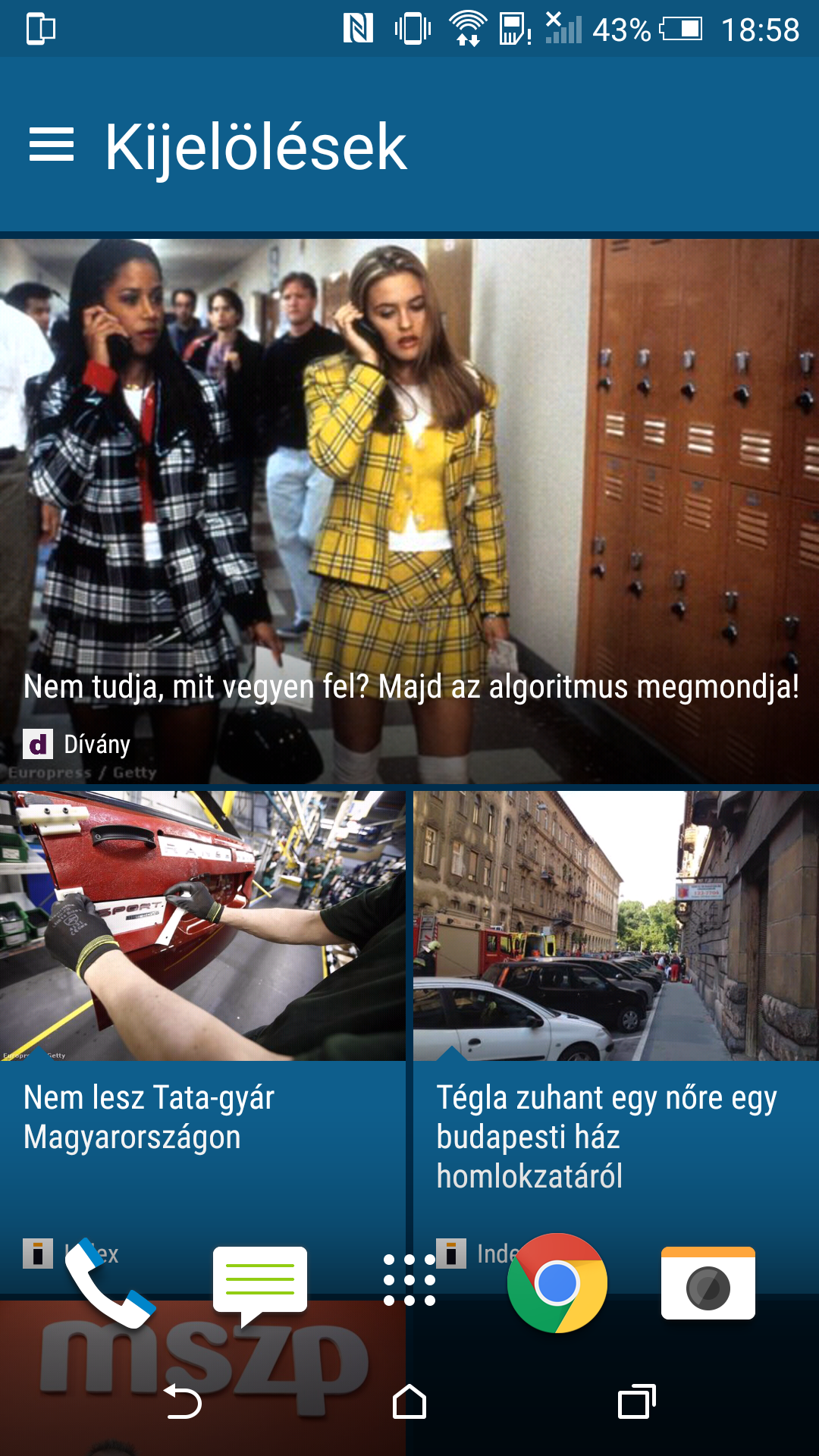819x1456 pixels.
Task: Open the app drawer grid
Action: coord(409,1280)
